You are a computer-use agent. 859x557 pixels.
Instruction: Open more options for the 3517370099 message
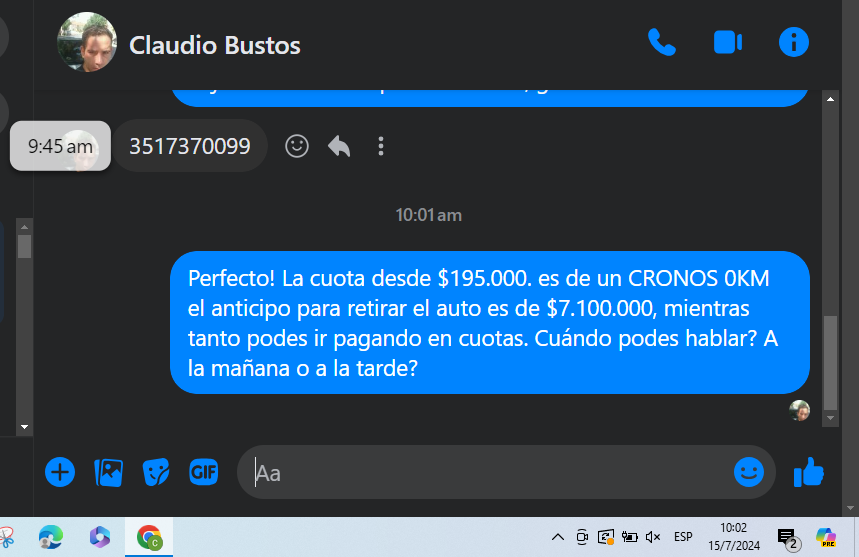click(381, 146)
